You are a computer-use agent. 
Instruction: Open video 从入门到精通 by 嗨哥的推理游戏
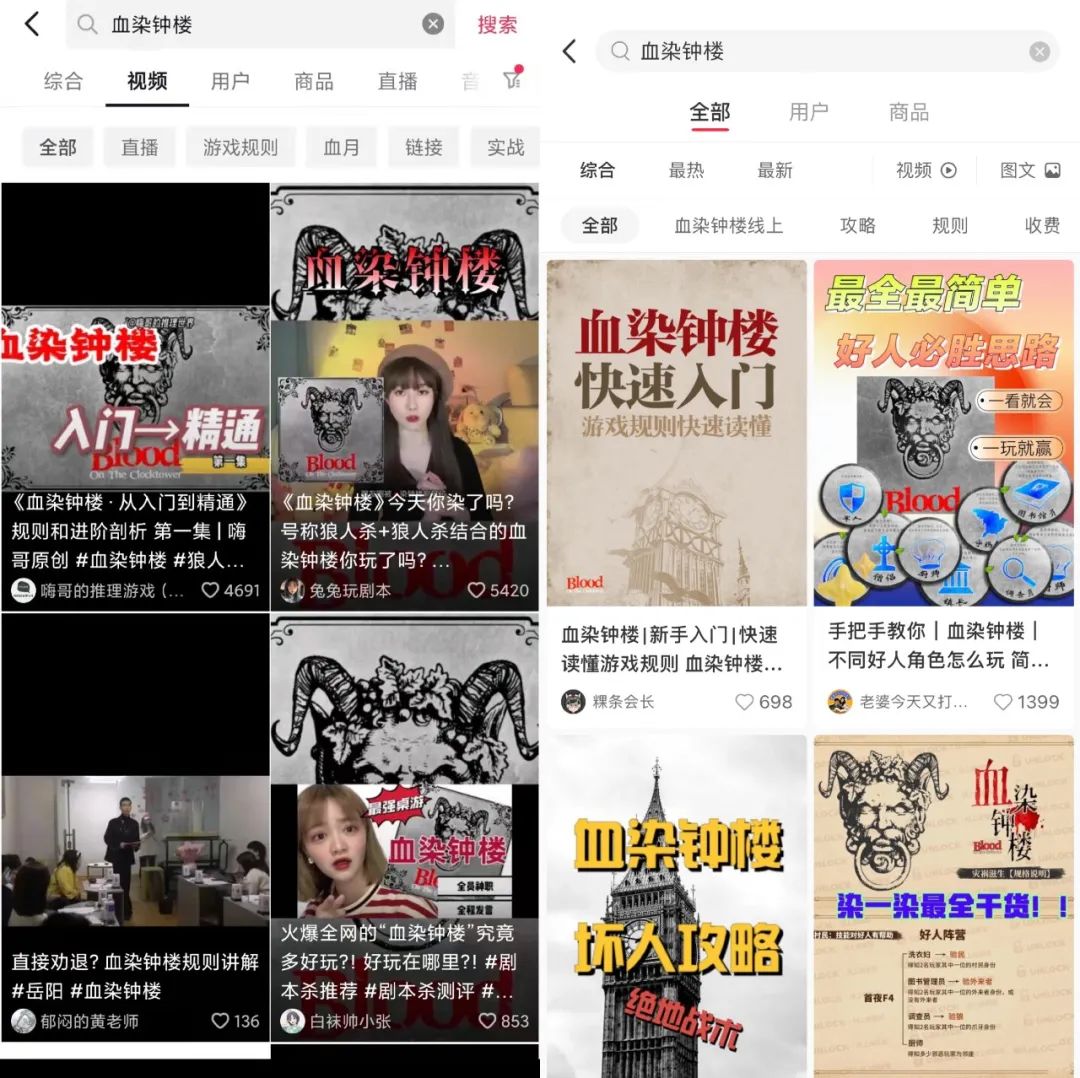[135, 400]
